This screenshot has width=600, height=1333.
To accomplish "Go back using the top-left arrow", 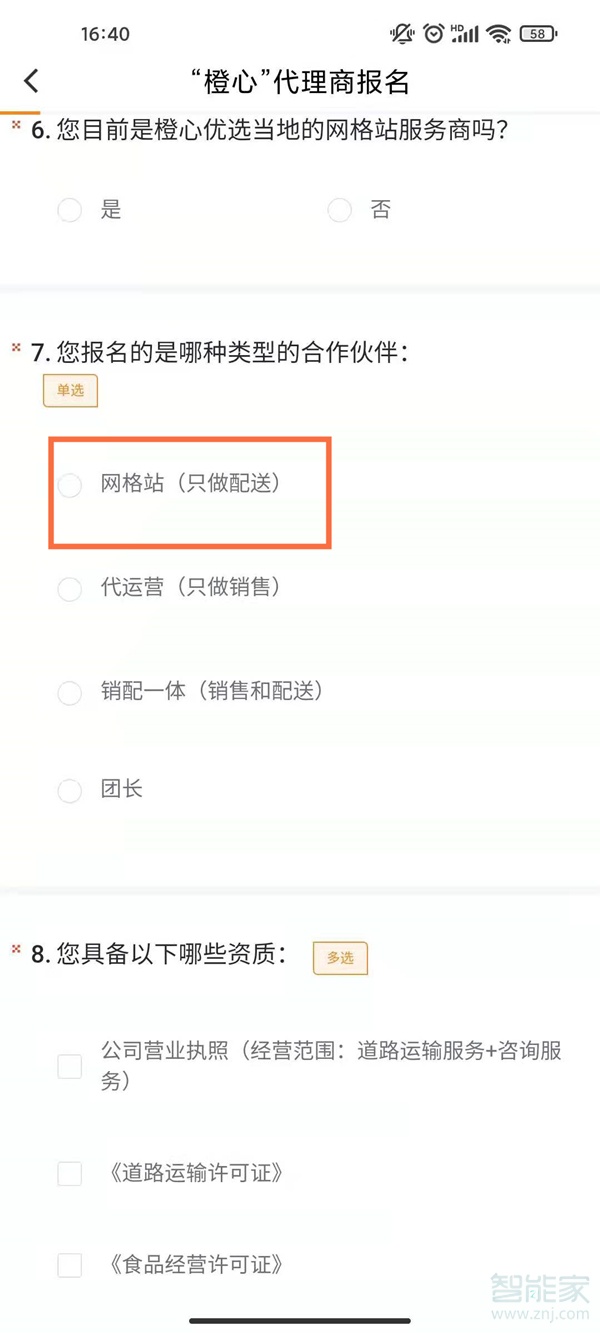I will (x=32, y=81).
